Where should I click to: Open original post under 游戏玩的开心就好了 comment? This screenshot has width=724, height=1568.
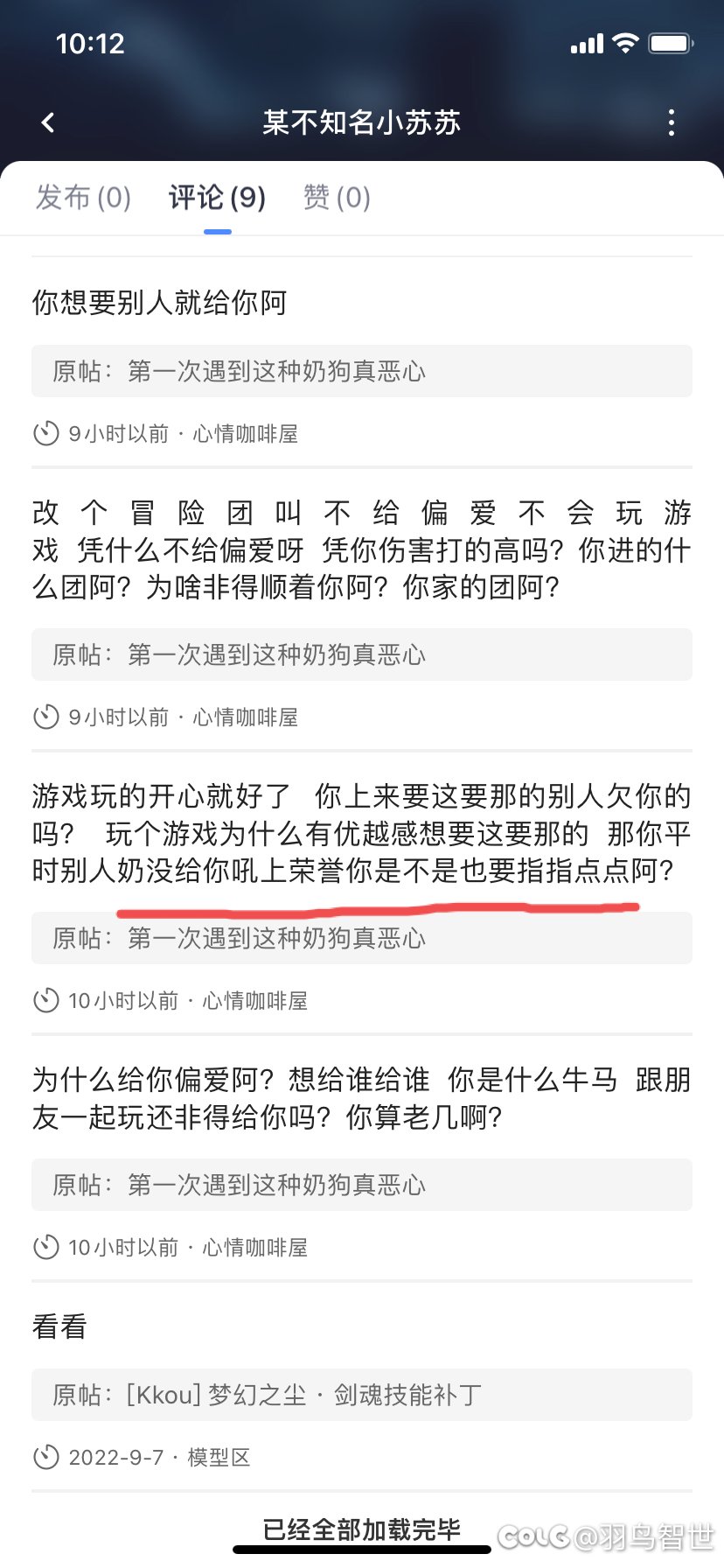click(362, 938)
